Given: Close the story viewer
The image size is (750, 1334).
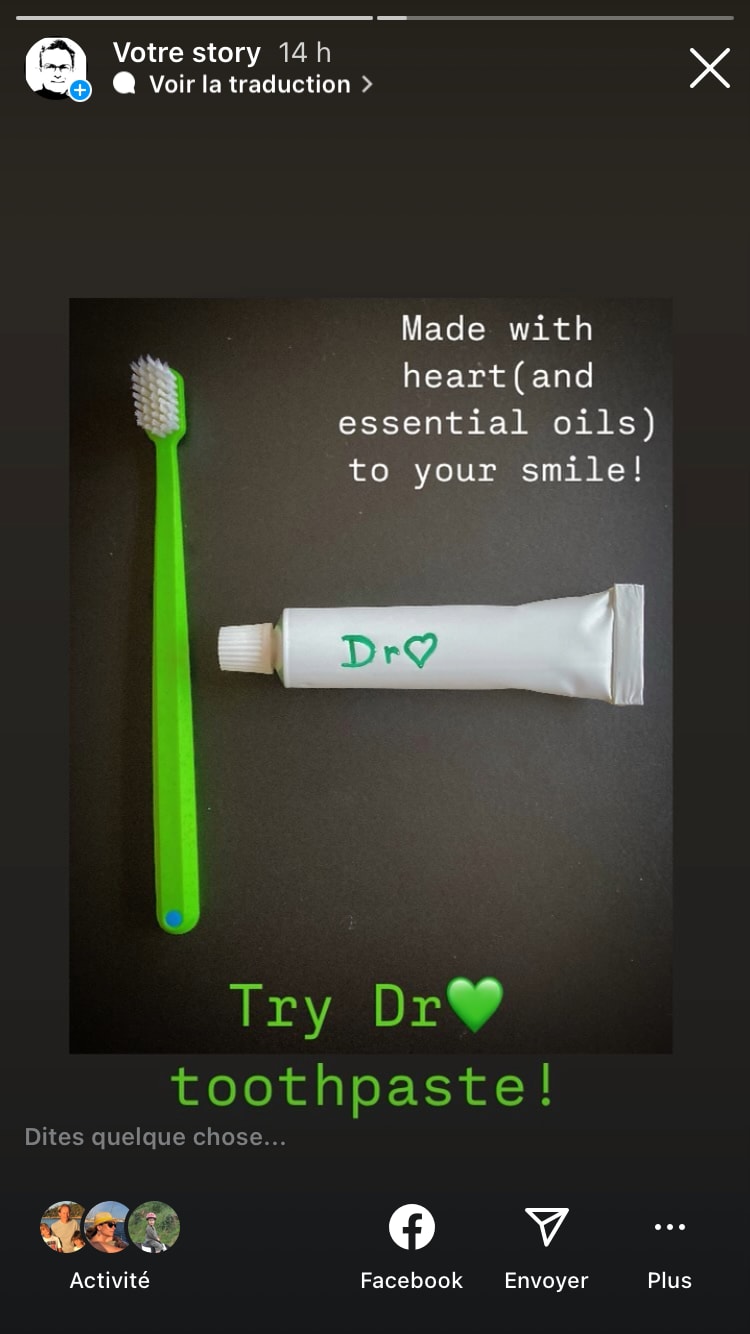Looking at the screenshot, I should click(709, 69).
